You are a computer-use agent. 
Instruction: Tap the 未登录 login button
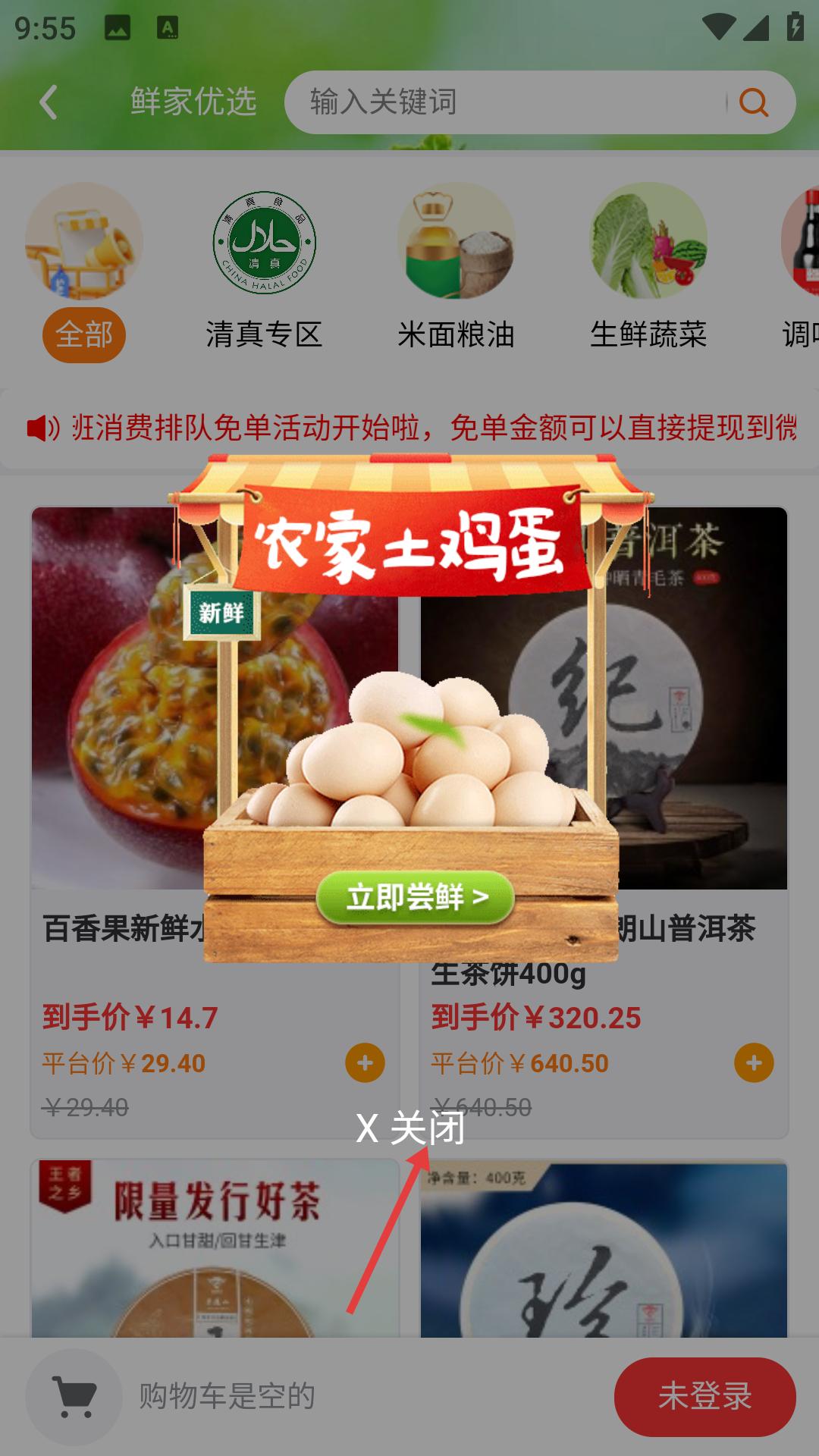704,1396
